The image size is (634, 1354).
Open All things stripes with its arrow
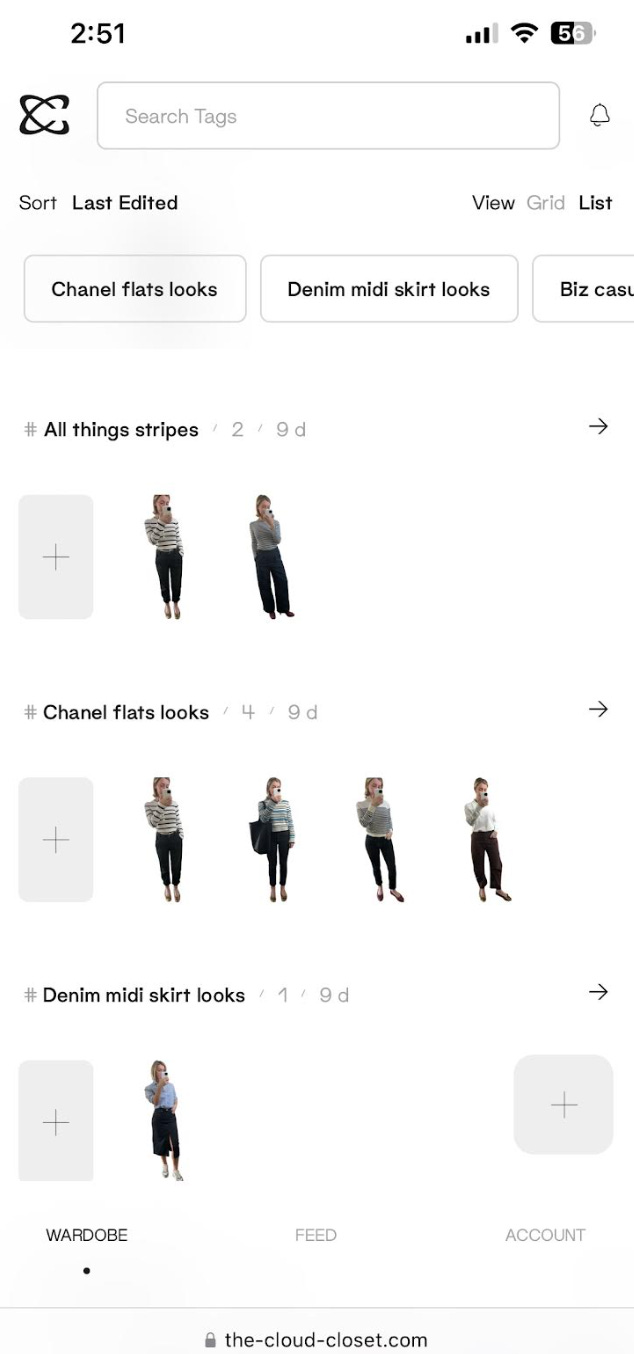(x=598, y=427)
